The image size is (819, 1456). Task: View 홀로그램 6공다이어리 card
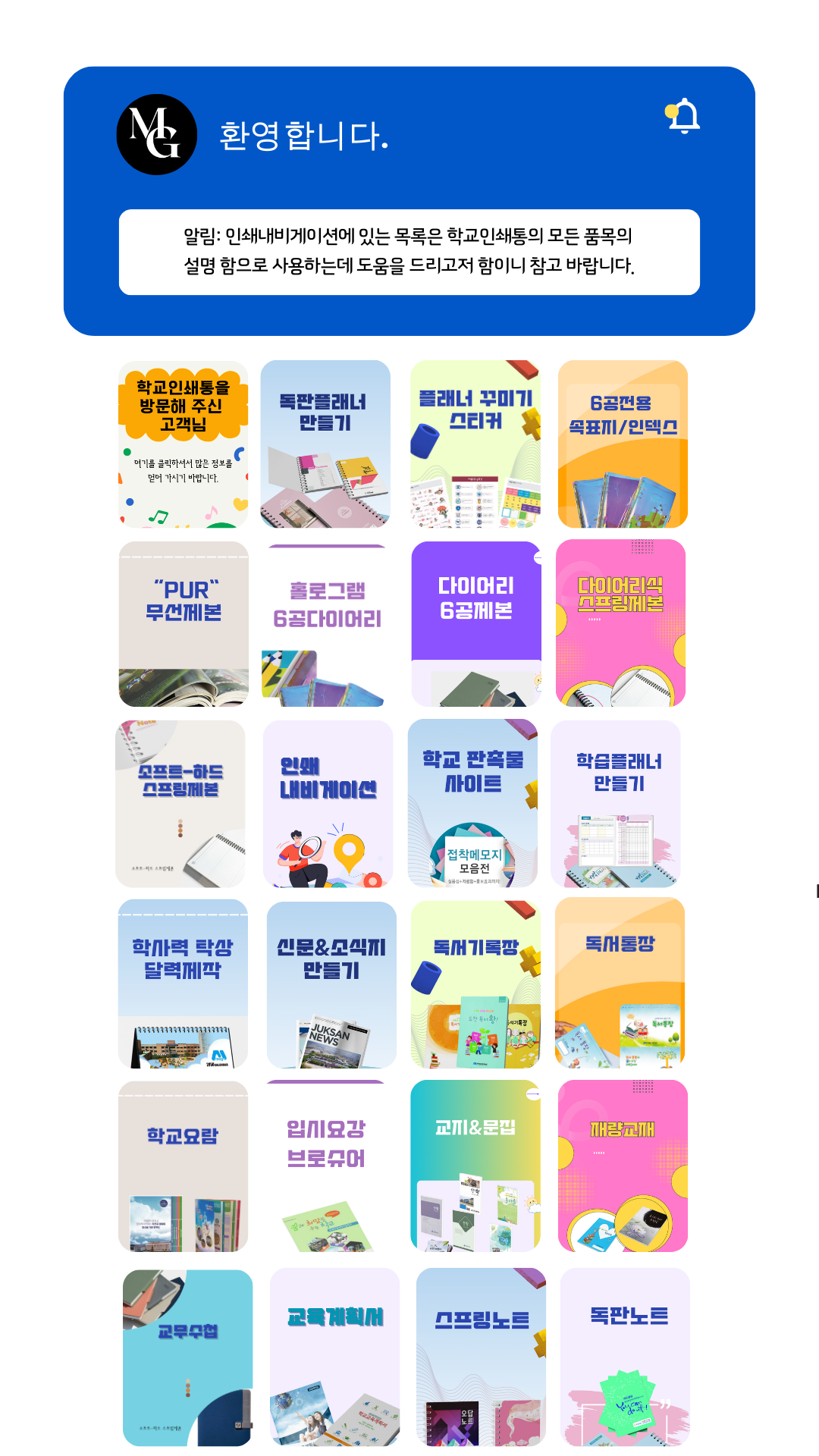pyautogui.click(x=327, y=623)
